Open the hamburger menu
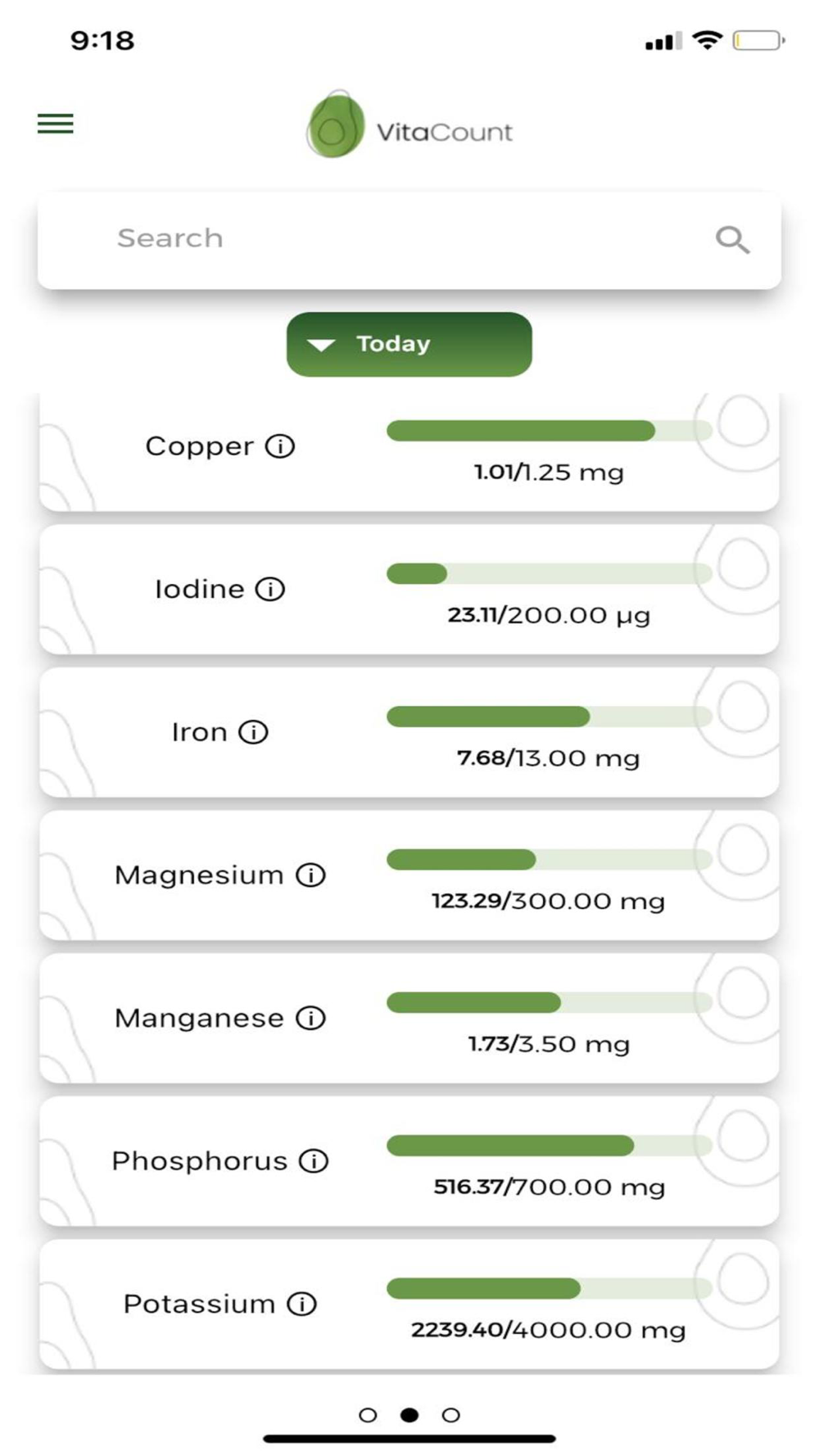819x1456 pixels. (x=56, y=124)
